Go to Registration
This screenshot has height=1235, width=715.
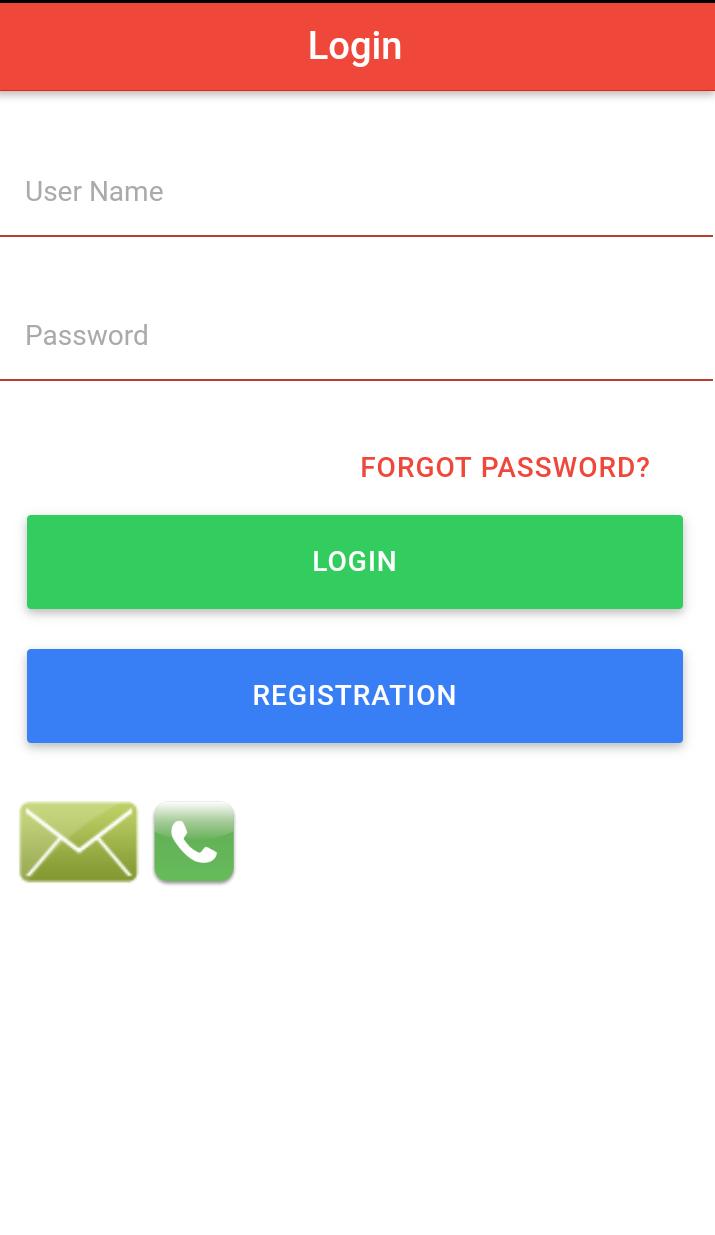pos(355,696)
